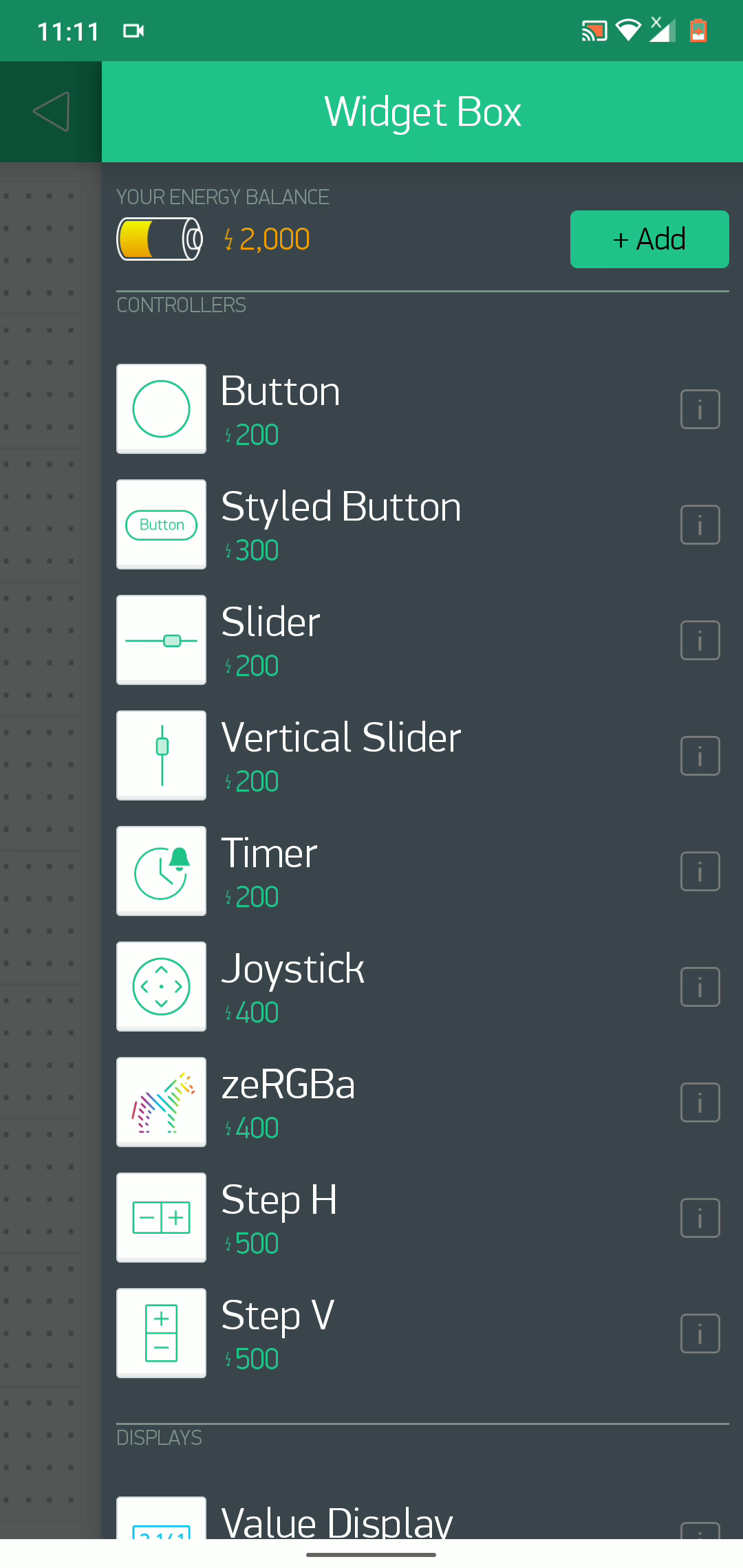Add the Styled Button widget

[x=341, y=524]
